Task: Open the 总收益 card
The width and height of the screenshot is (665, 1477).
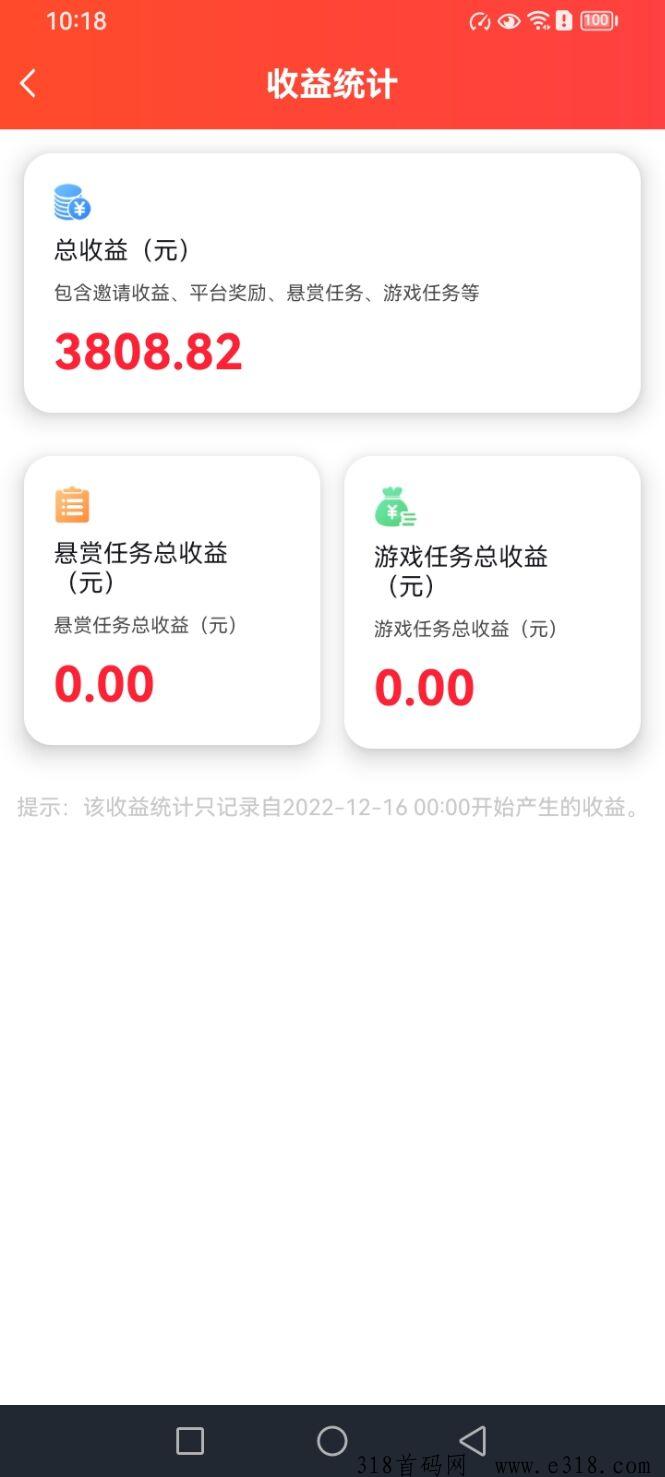Action: (x=332, y=283)
